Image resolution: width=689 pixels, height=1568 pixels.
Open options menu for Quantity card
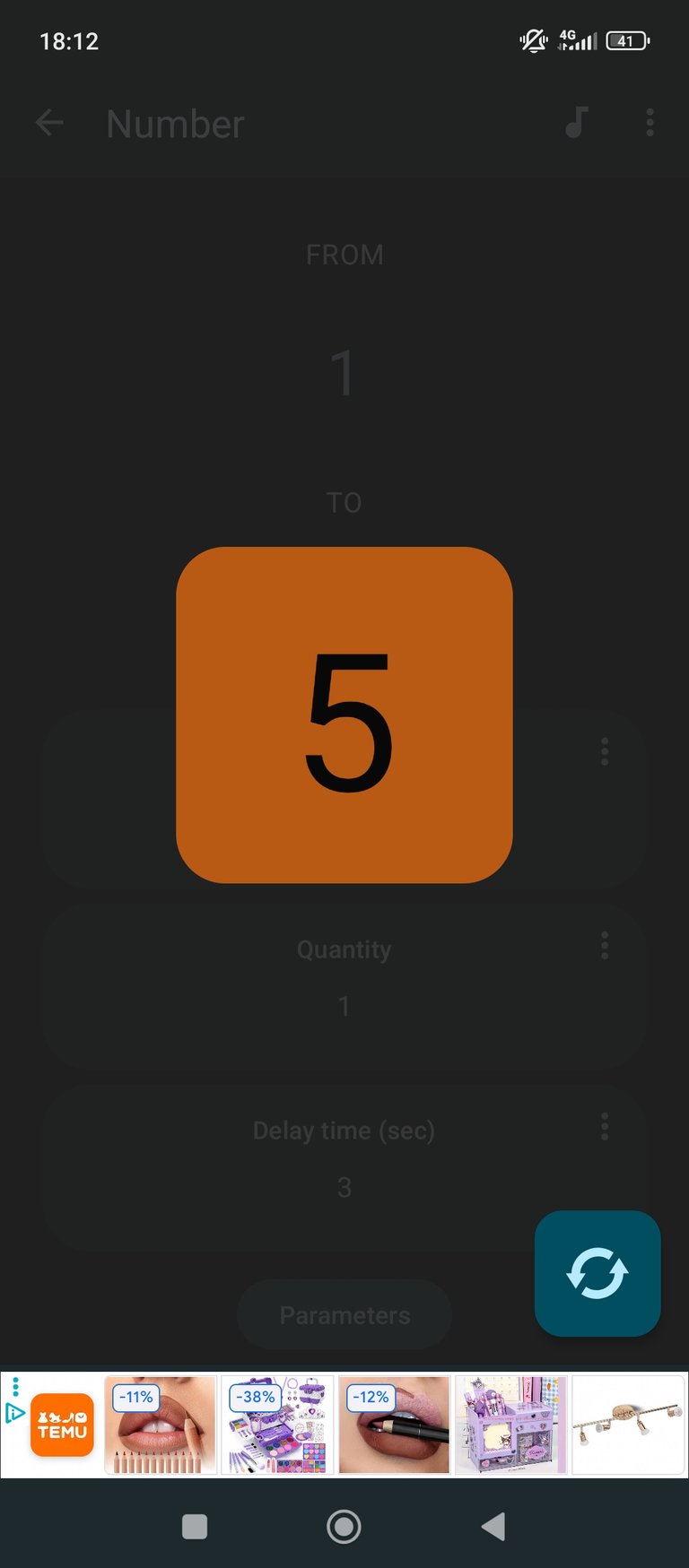click(x=605, y=945)
